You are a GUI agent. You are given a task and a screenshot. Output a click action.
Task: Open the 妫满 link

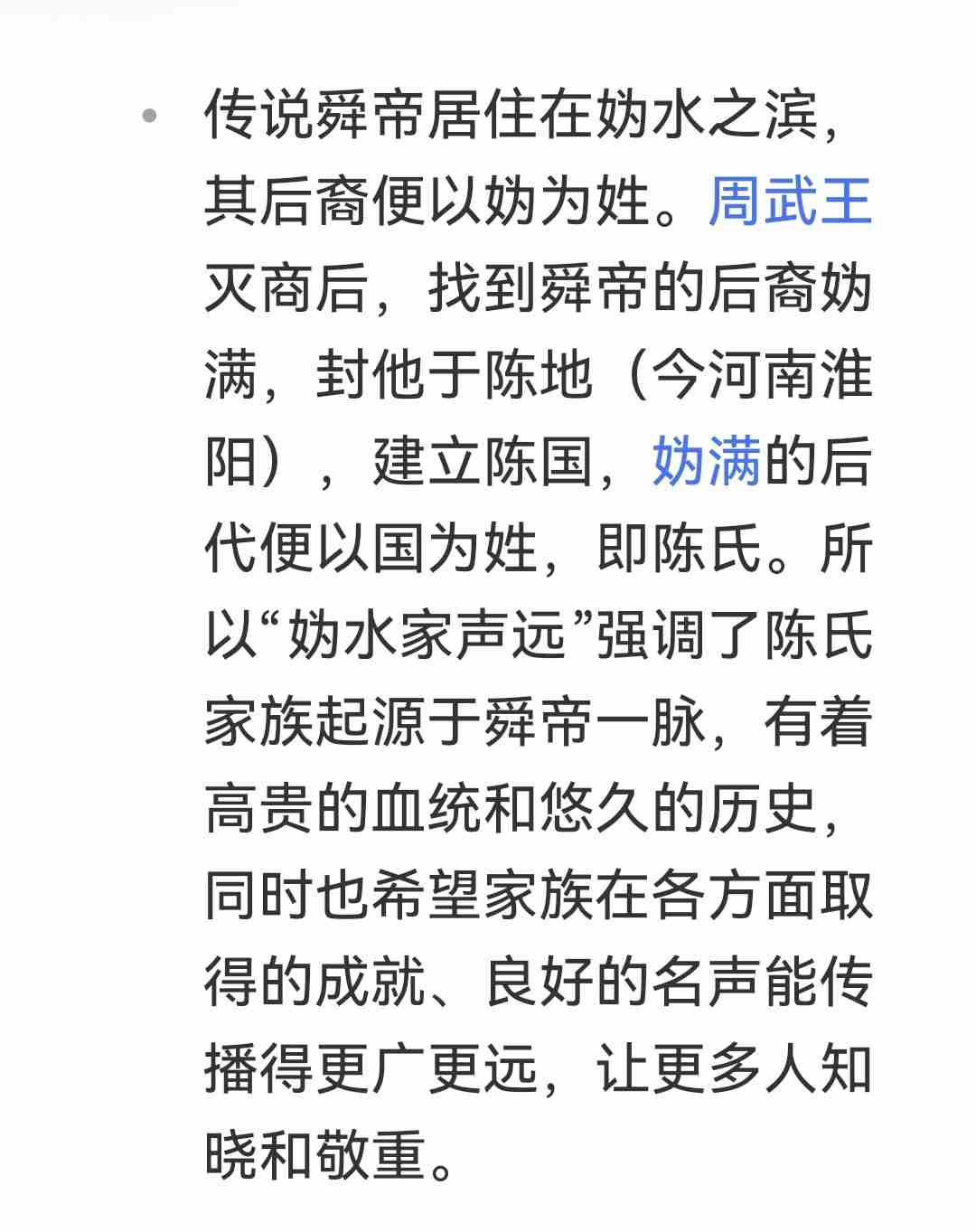(x=706, y=462)
